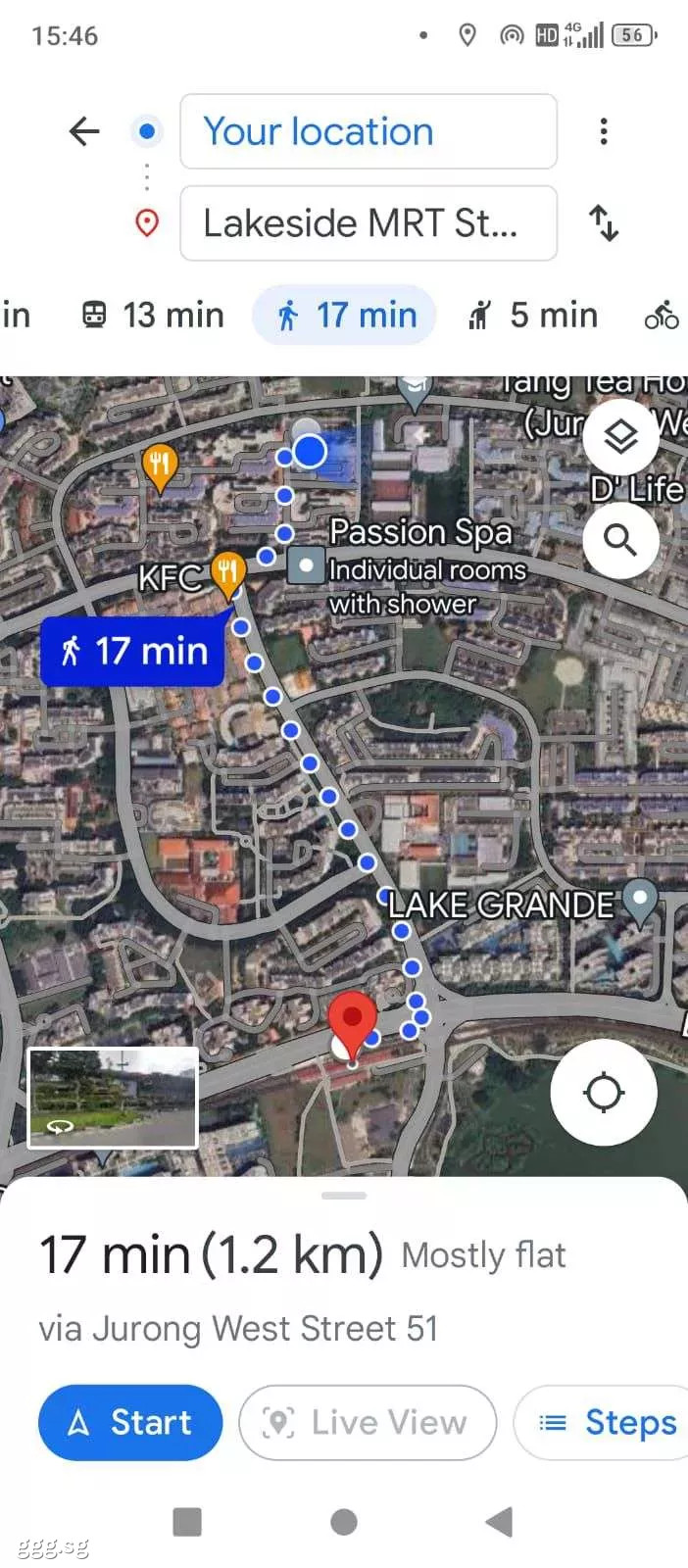This screenshot has width=688, height=1568.
Task: Open Live View
Action: click(368, 1422)
